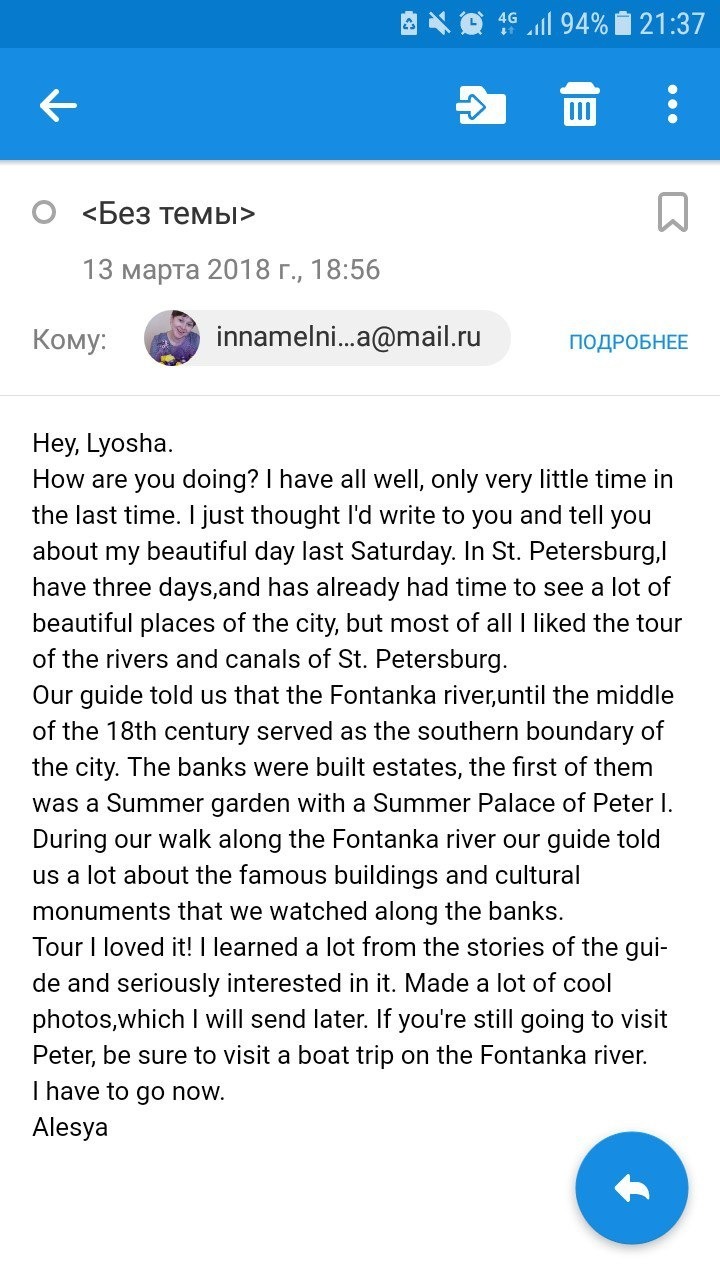Toggle the unread status circle
Image resolution: width=720 pixels, height=1280 pixels.
click(44, 213)
